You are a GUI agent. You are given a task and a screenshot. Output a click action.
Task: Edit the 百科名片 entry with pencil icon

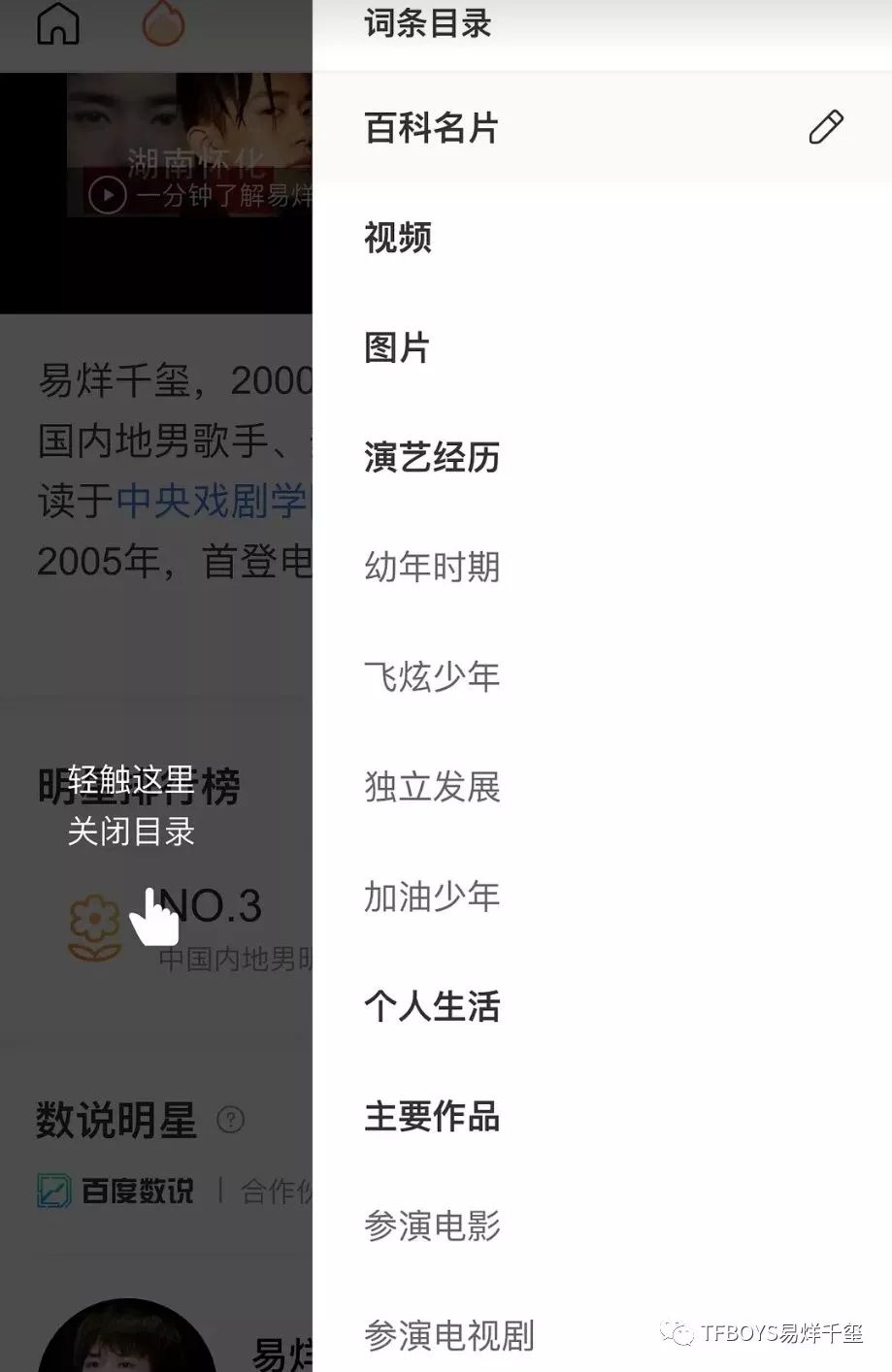826,127
